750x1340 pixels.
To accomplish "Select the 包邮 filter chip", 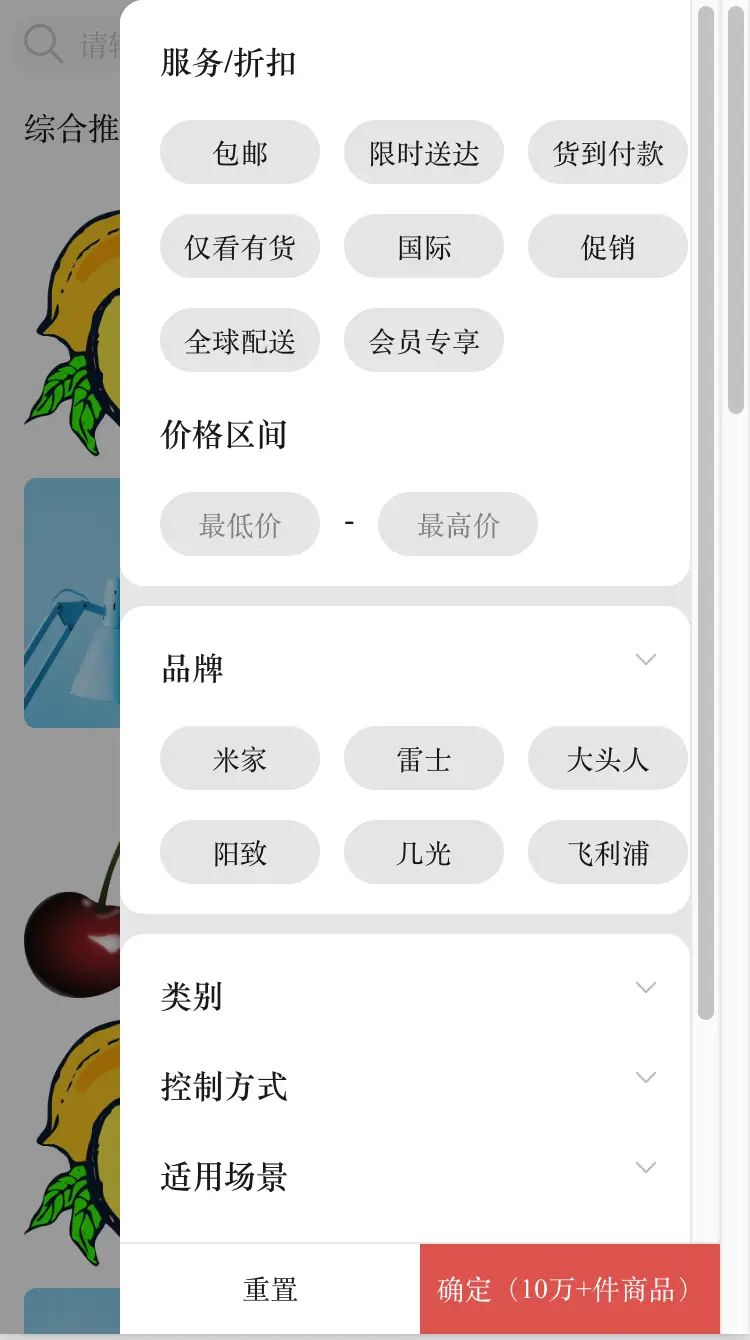I will pyautogui.click(x=240, y=153).
